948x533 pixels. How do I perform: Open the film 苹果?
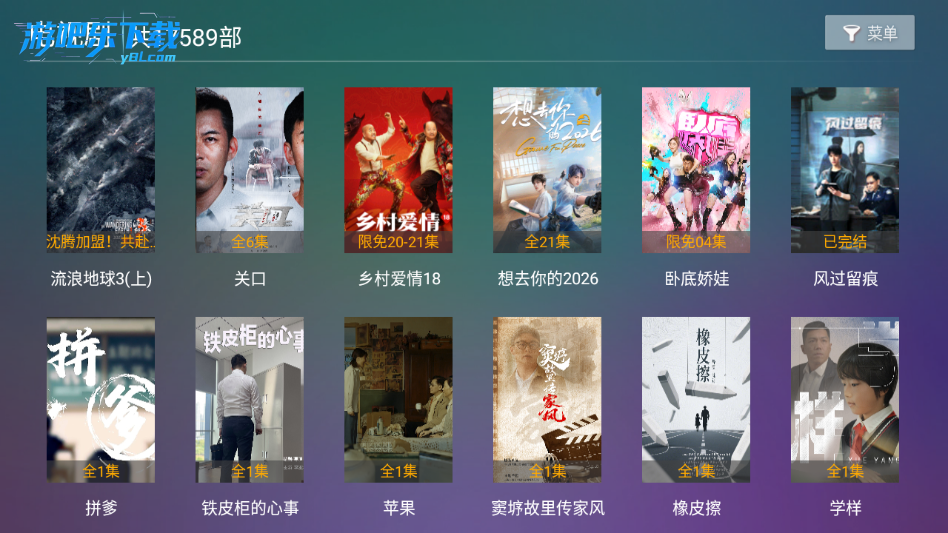(398, 400)
